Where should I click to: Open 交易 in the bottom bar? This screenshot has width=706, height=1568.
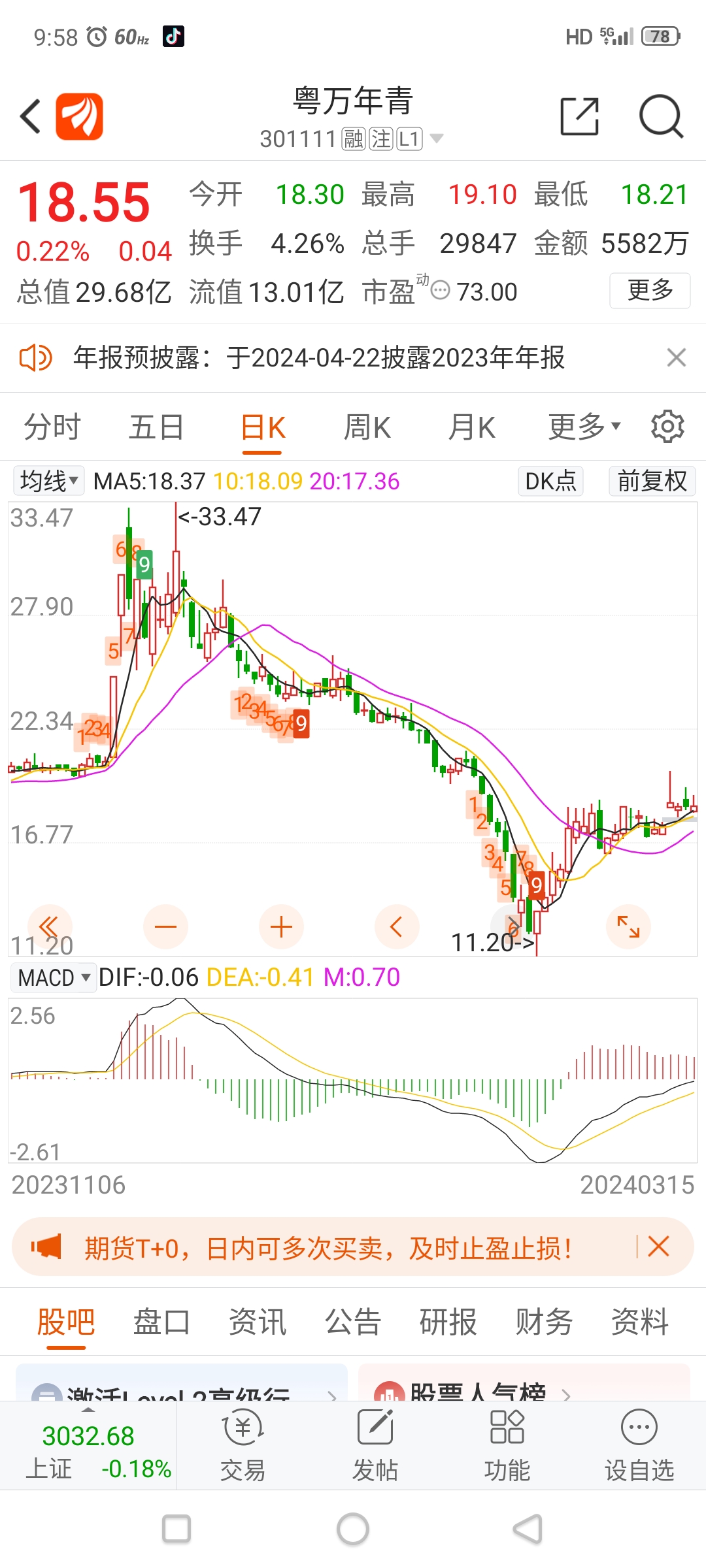(243, 1445)
